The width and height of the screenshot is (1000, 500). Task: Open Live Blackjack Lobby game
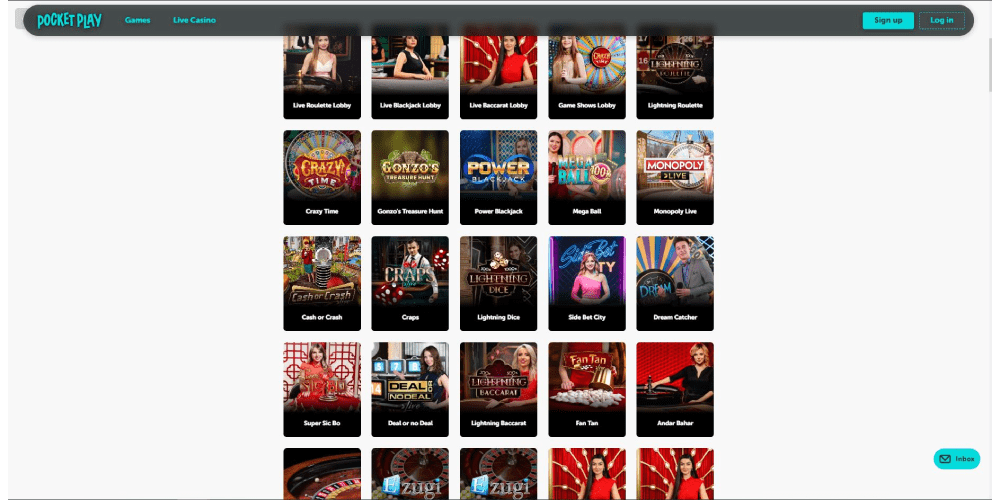[x=410, y=75]
